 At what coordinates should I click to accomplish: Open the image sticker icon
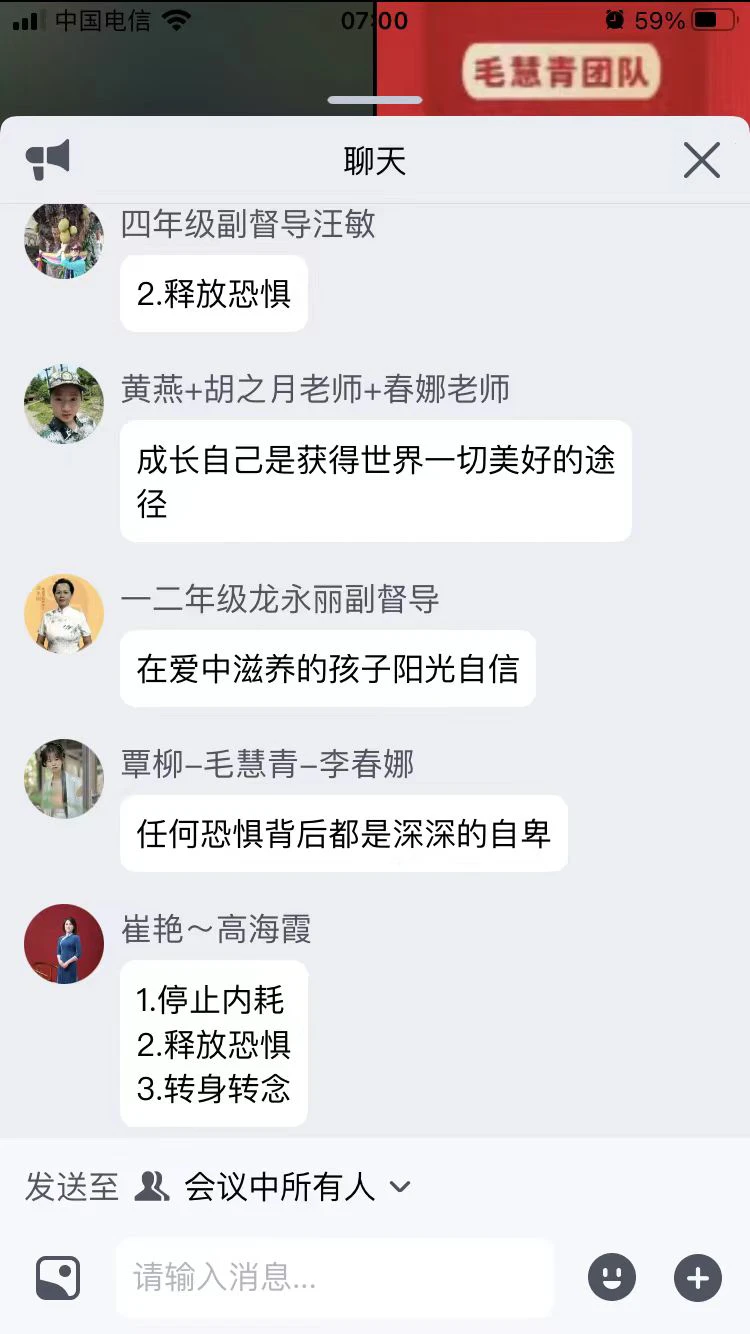pos(58,1277)
